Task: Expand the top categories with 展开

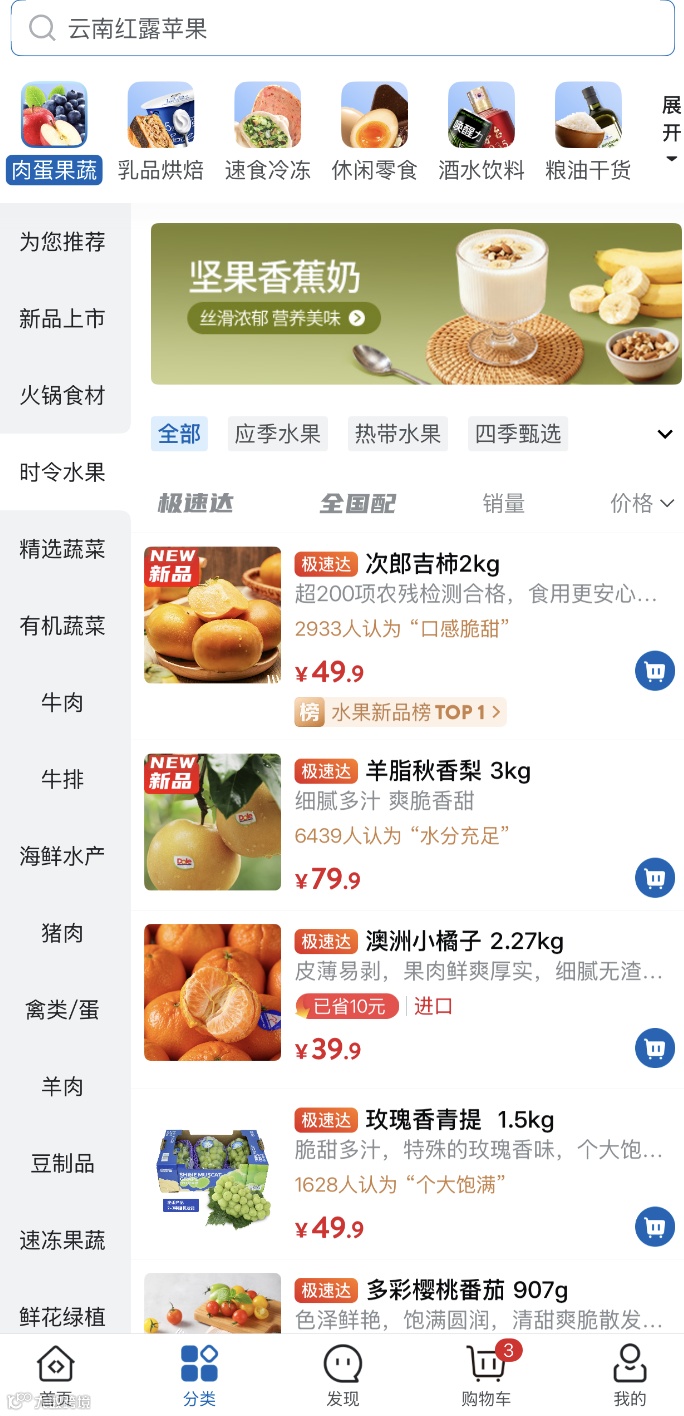Action: [671, 130]
